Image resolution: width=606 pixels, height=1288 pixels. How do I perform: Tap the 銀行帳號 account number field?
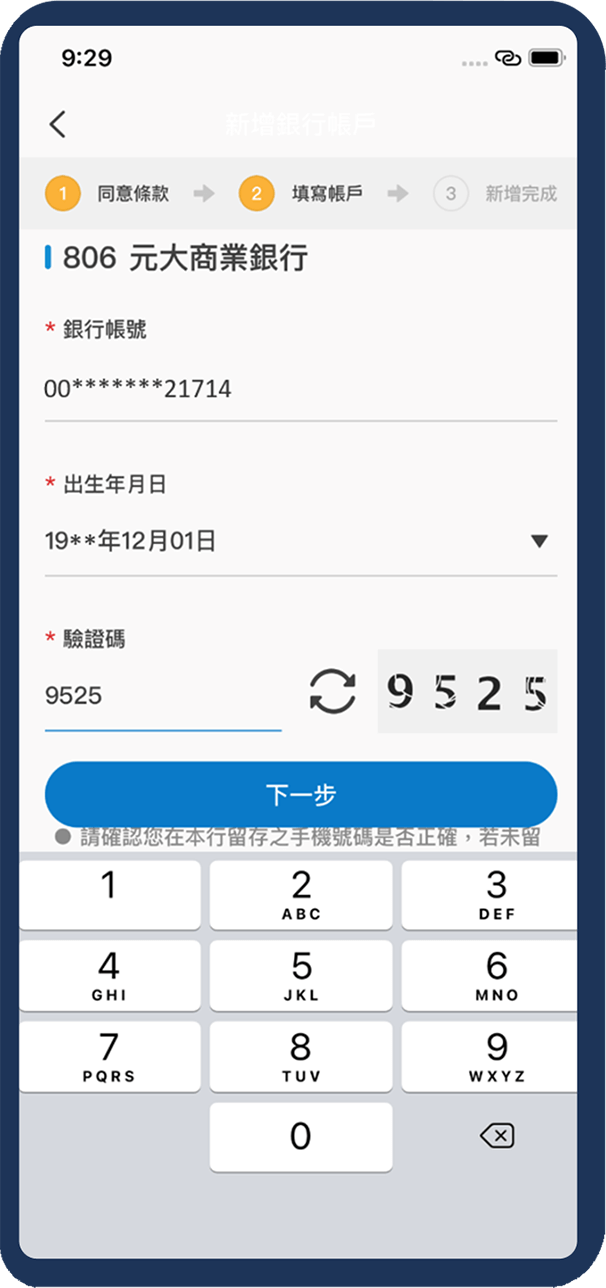(x=300, y=390)
